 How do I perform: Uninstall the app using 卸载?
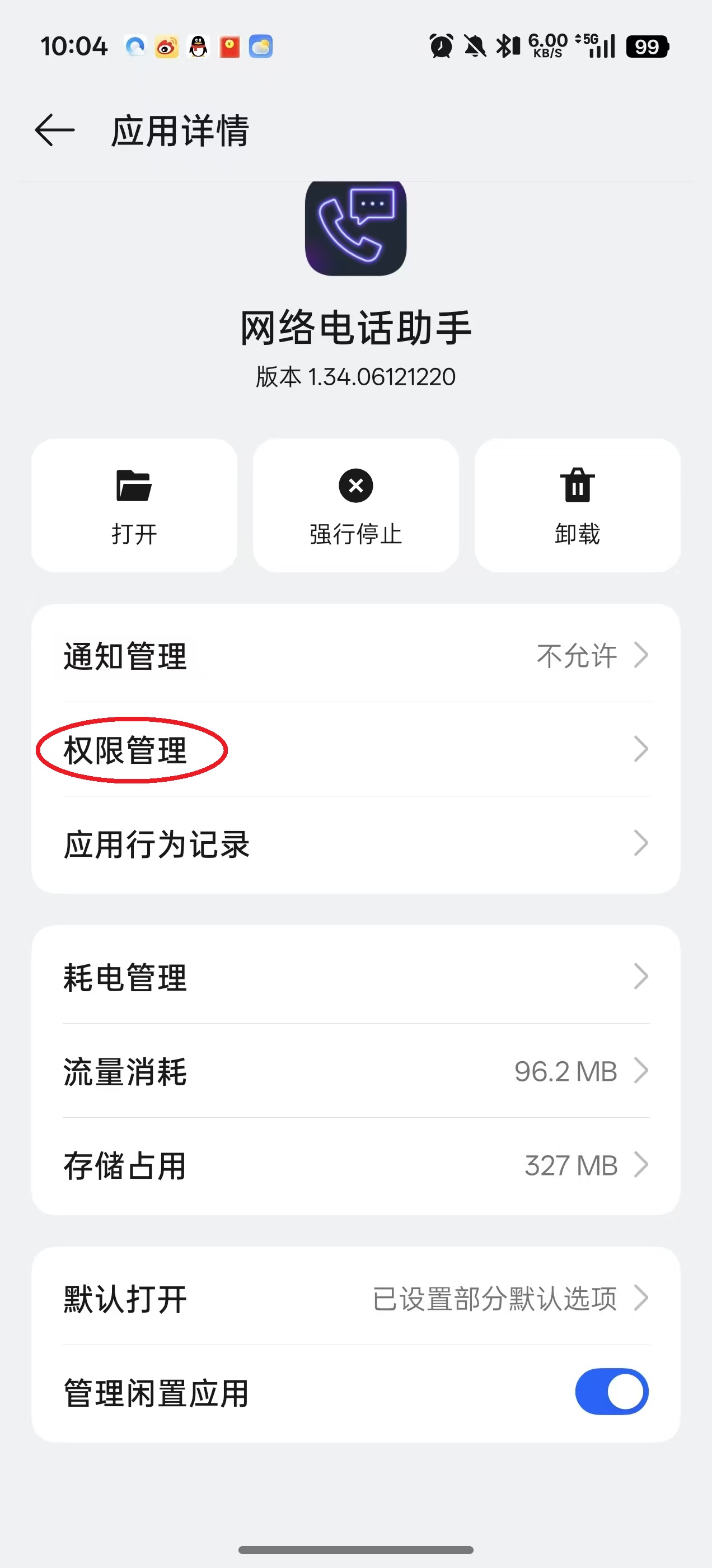(577, 505)
